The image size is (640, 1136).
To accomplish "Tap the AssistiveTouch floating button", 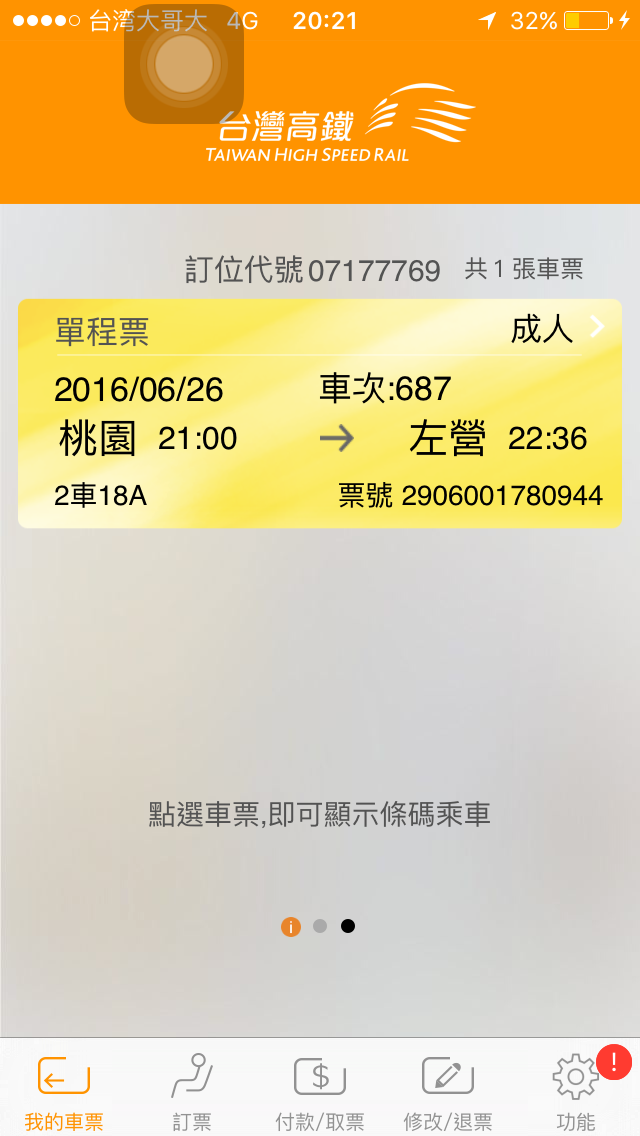I will [184, 64].
